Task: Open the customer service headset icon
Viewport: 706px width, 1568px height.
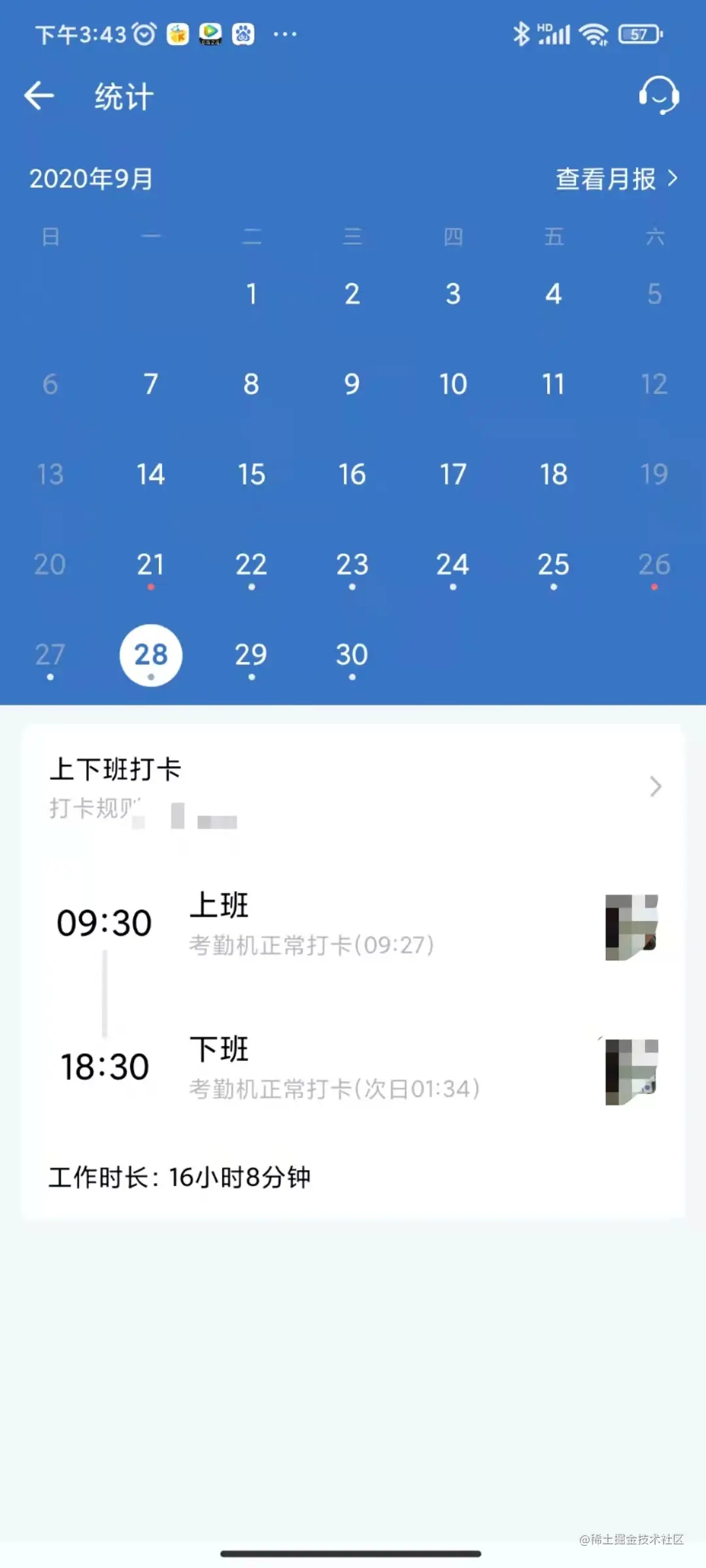Action: (x=658, y=95)
